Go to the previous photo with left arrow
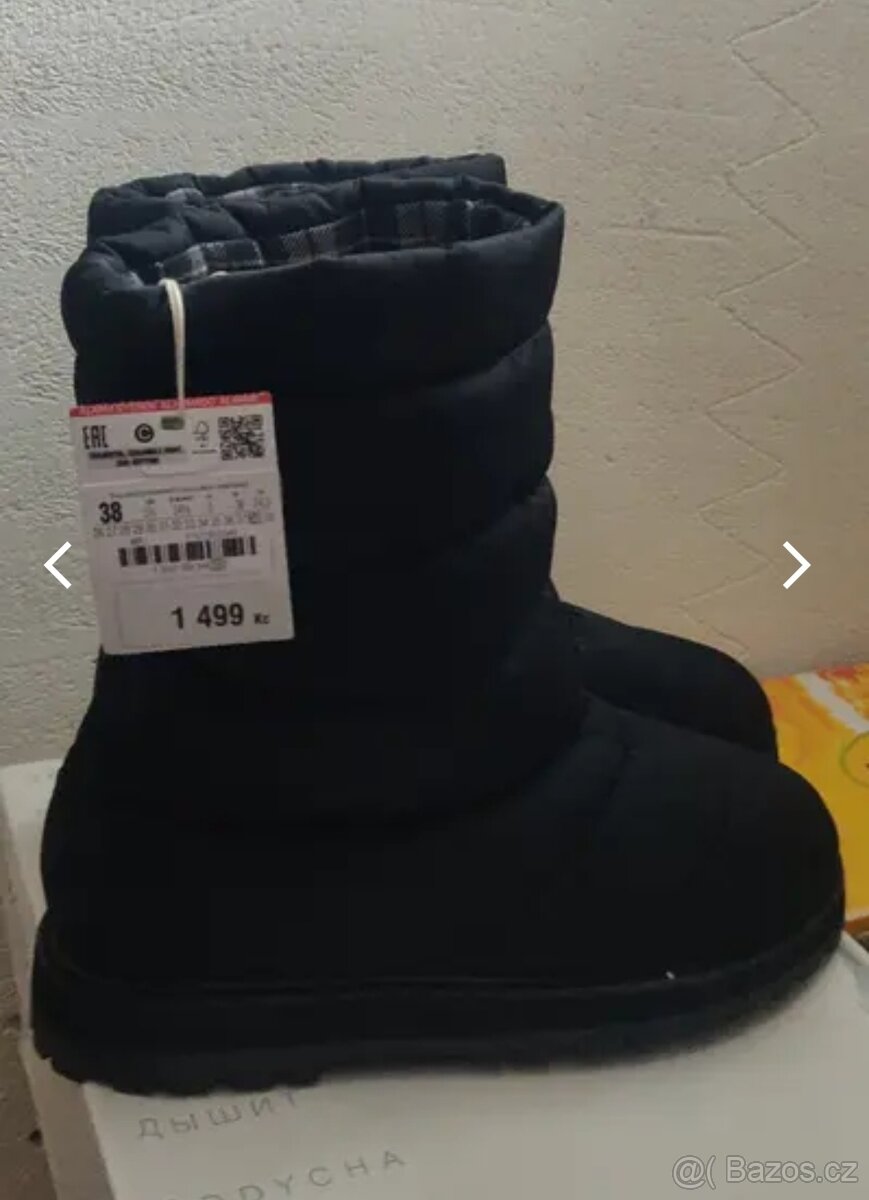 pyautogui.click(x=58, y=565)
